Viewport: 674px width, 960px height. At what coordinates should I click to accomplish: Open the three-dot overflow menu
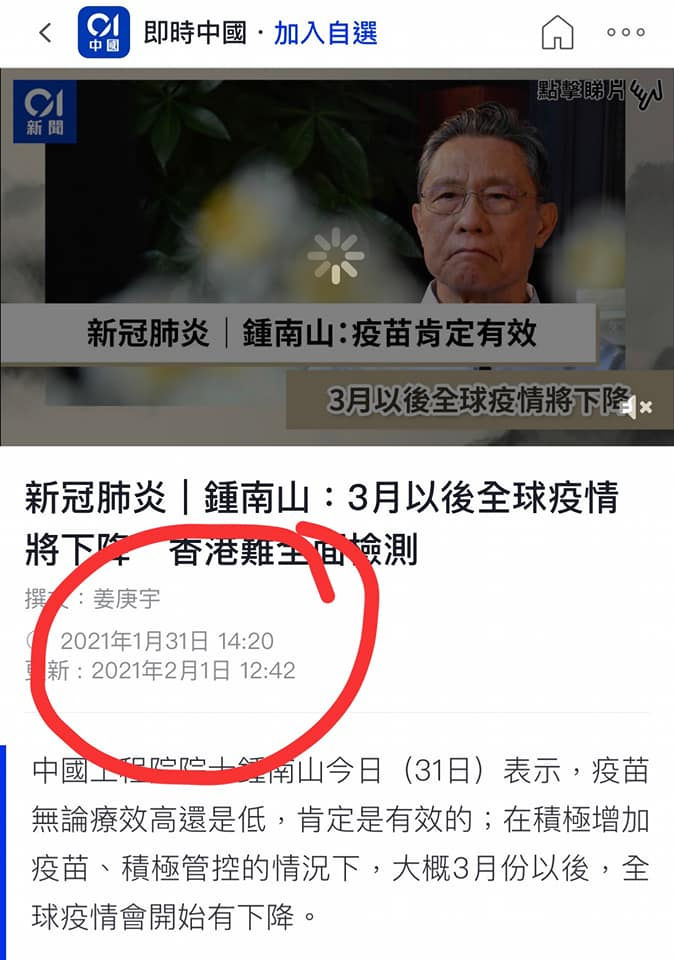626,33
